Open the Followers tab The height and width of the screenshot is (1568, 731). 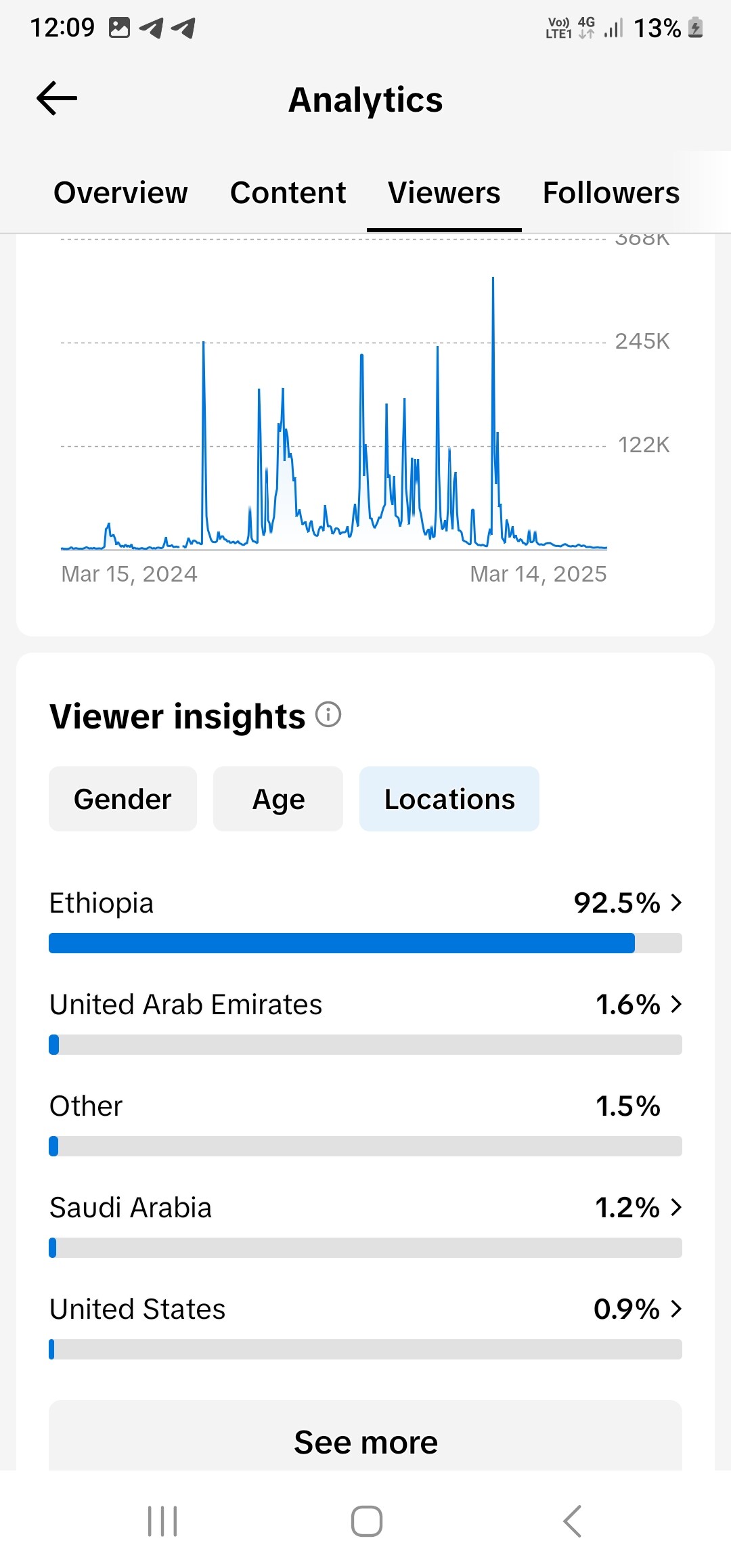pos(611,193)
